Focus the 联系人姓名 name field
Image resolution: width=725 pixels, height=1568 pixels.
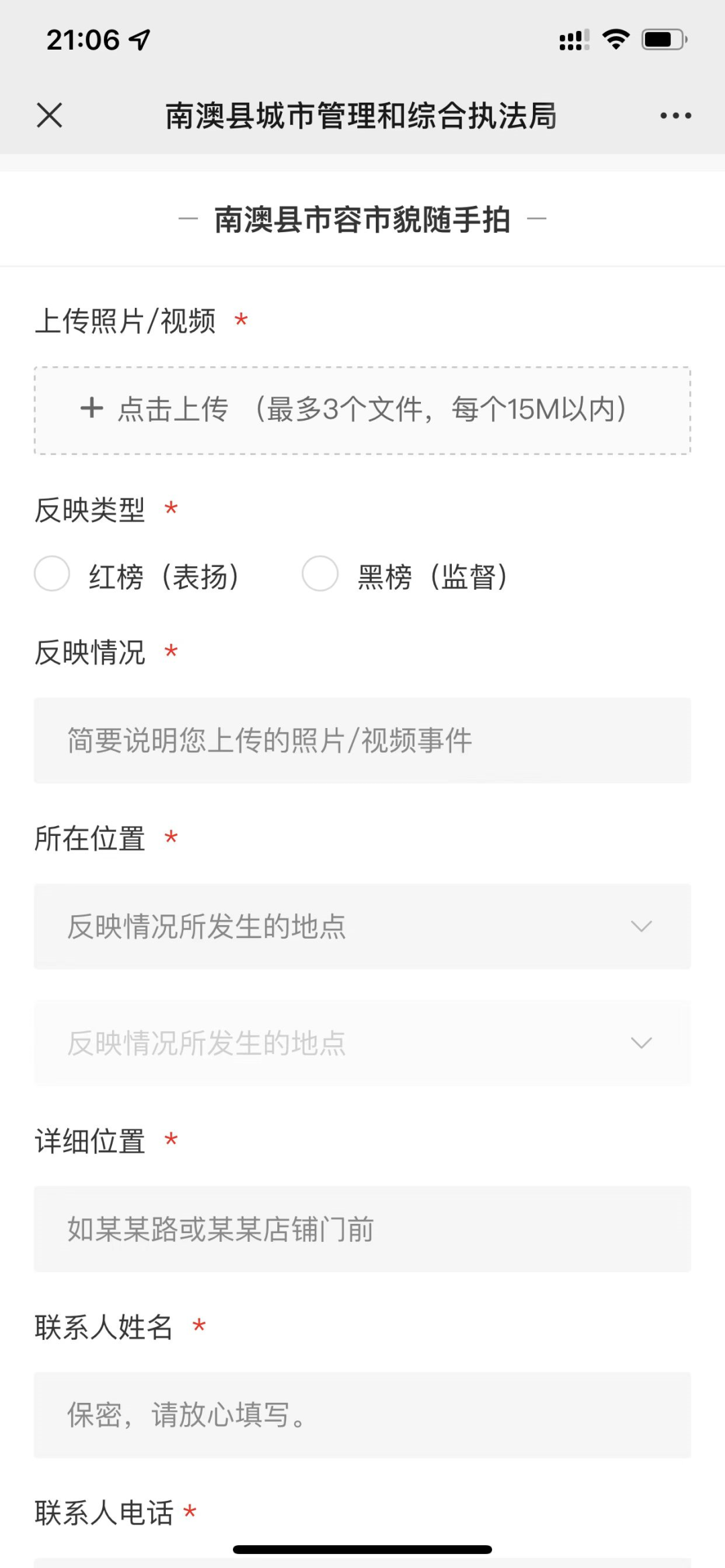(362, 1414)
